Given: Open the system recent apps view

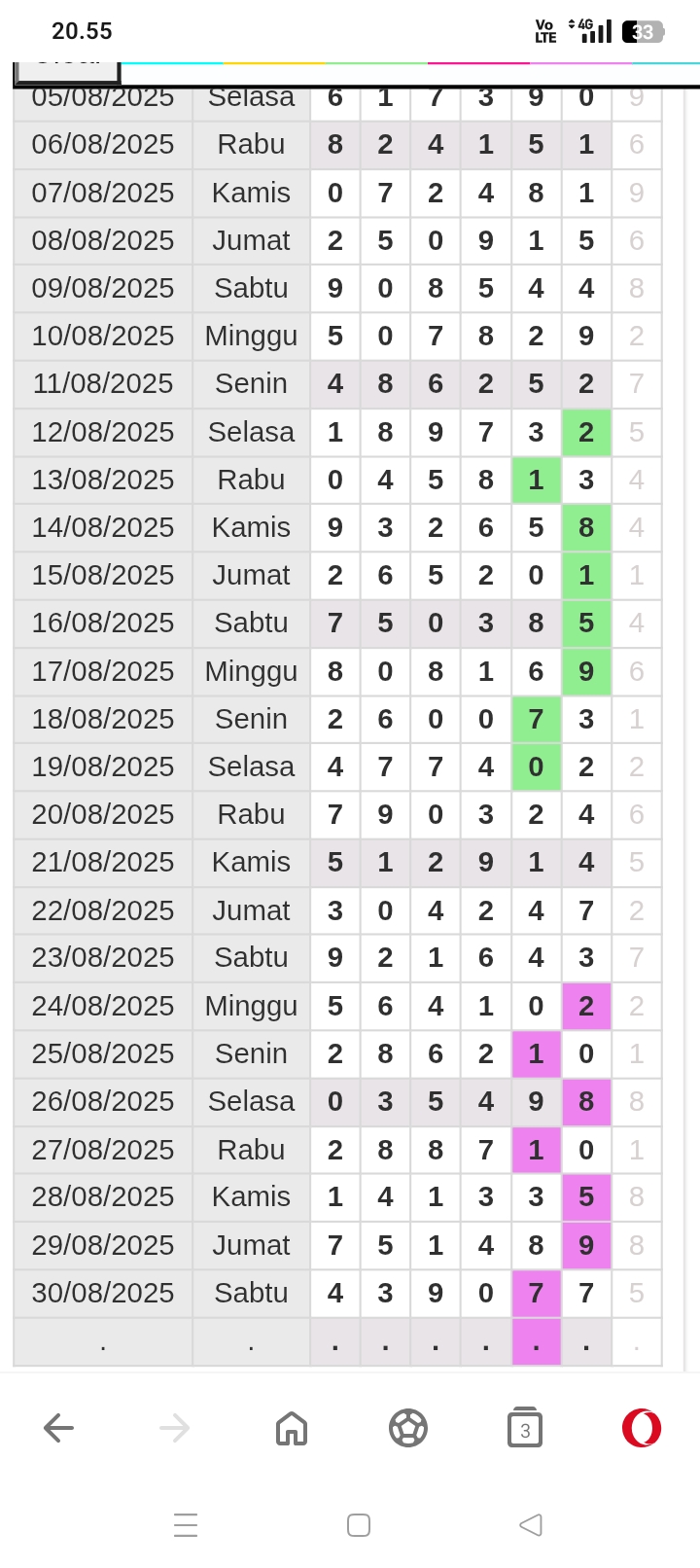Looking at the screenshot, I should coord(186,1525).
